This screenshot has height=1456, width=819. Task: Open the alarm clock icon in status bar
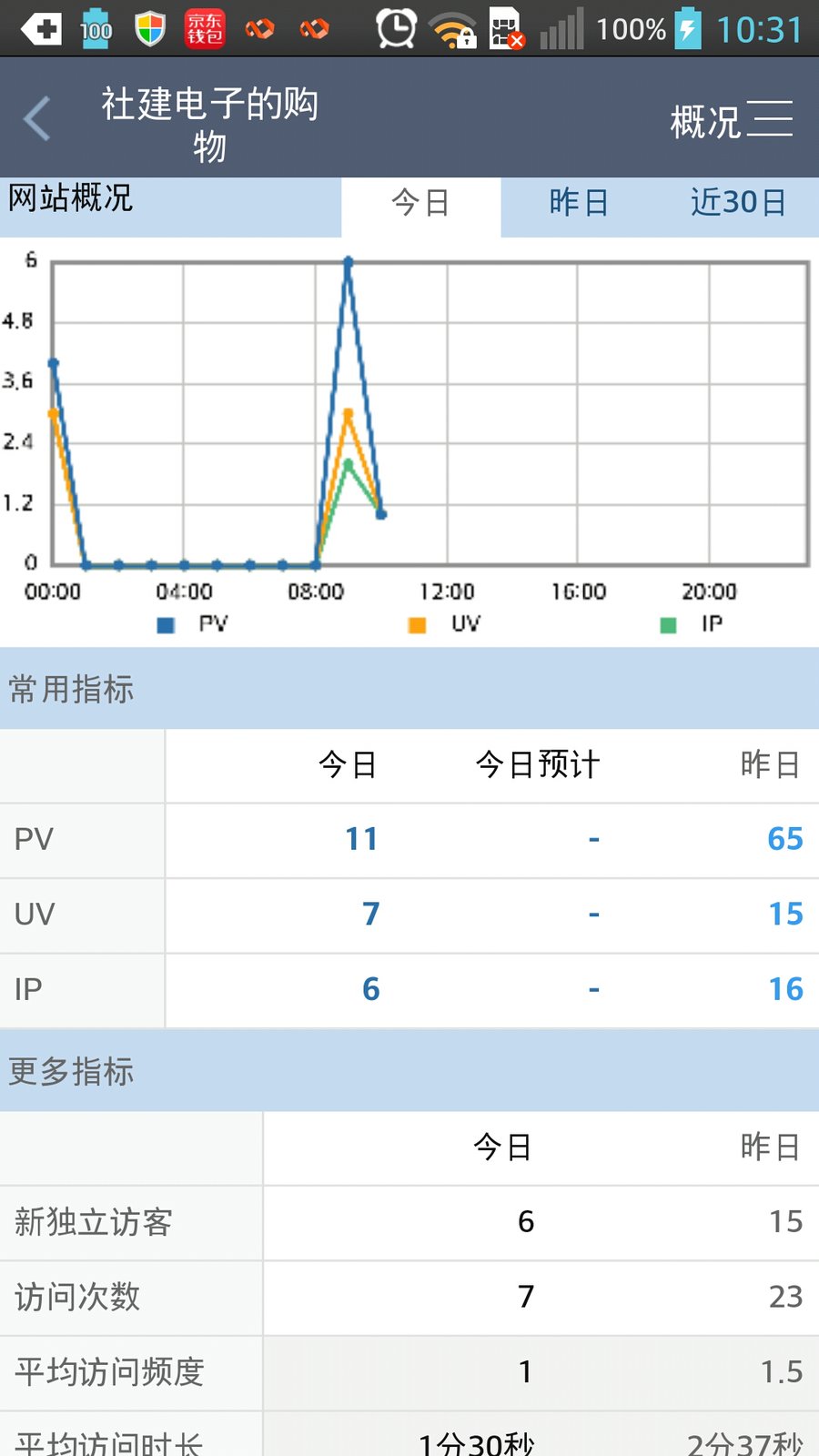click(395, 27)
